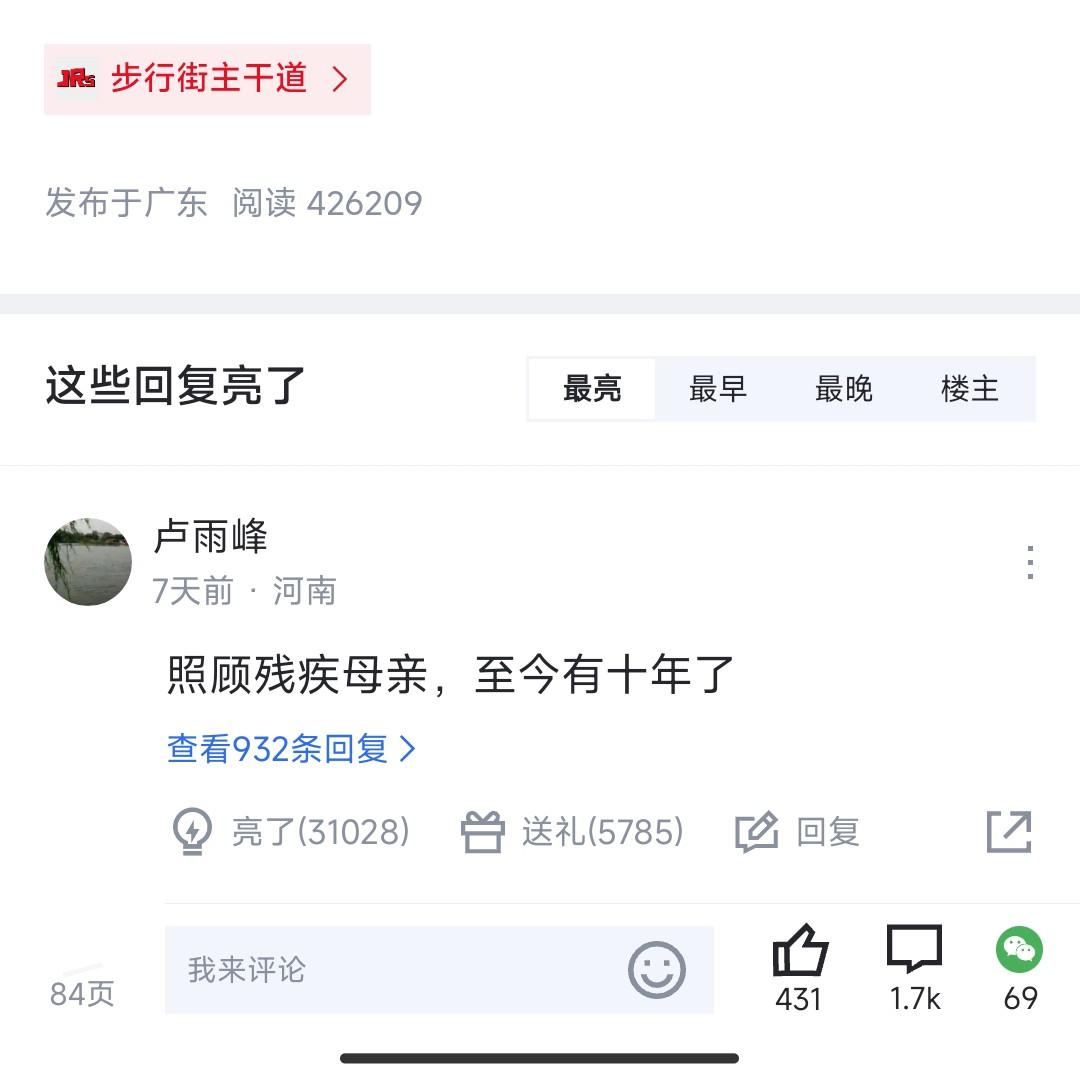Share 卢雨峰's reply externally

coord(1008,832)
